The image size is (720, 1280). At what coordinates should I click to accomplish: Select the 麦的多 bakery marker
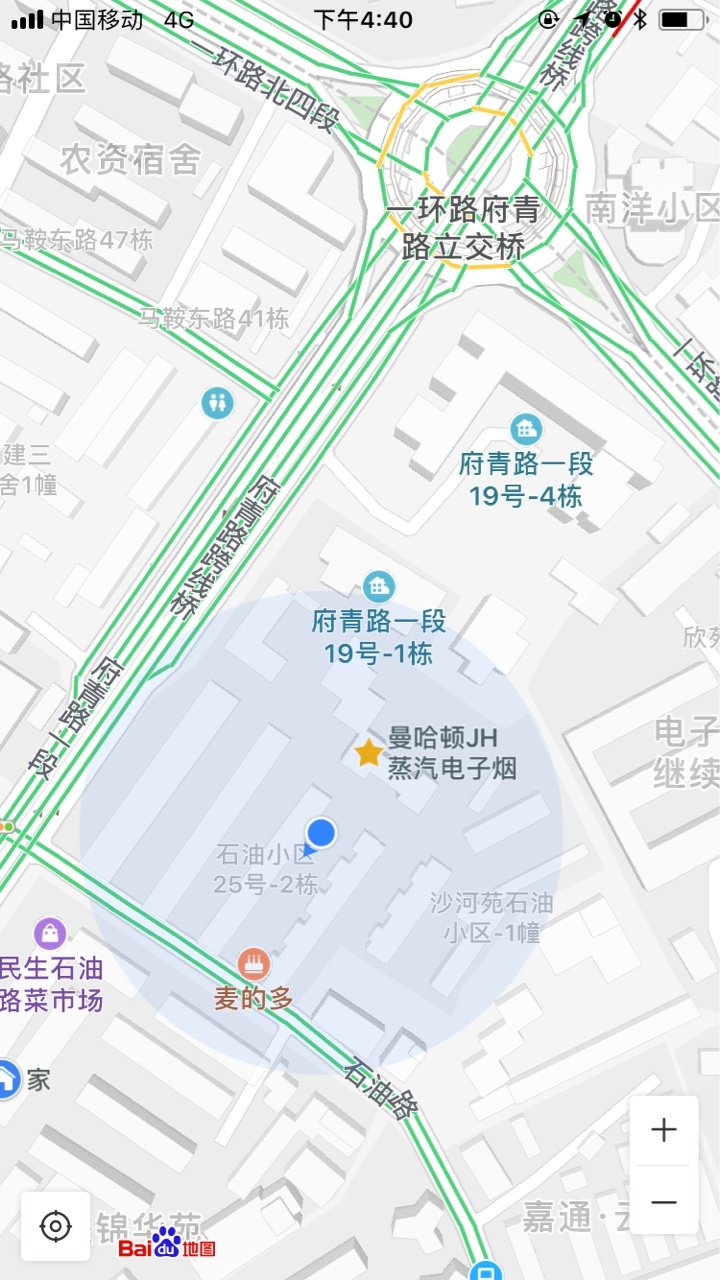point(254,964)
